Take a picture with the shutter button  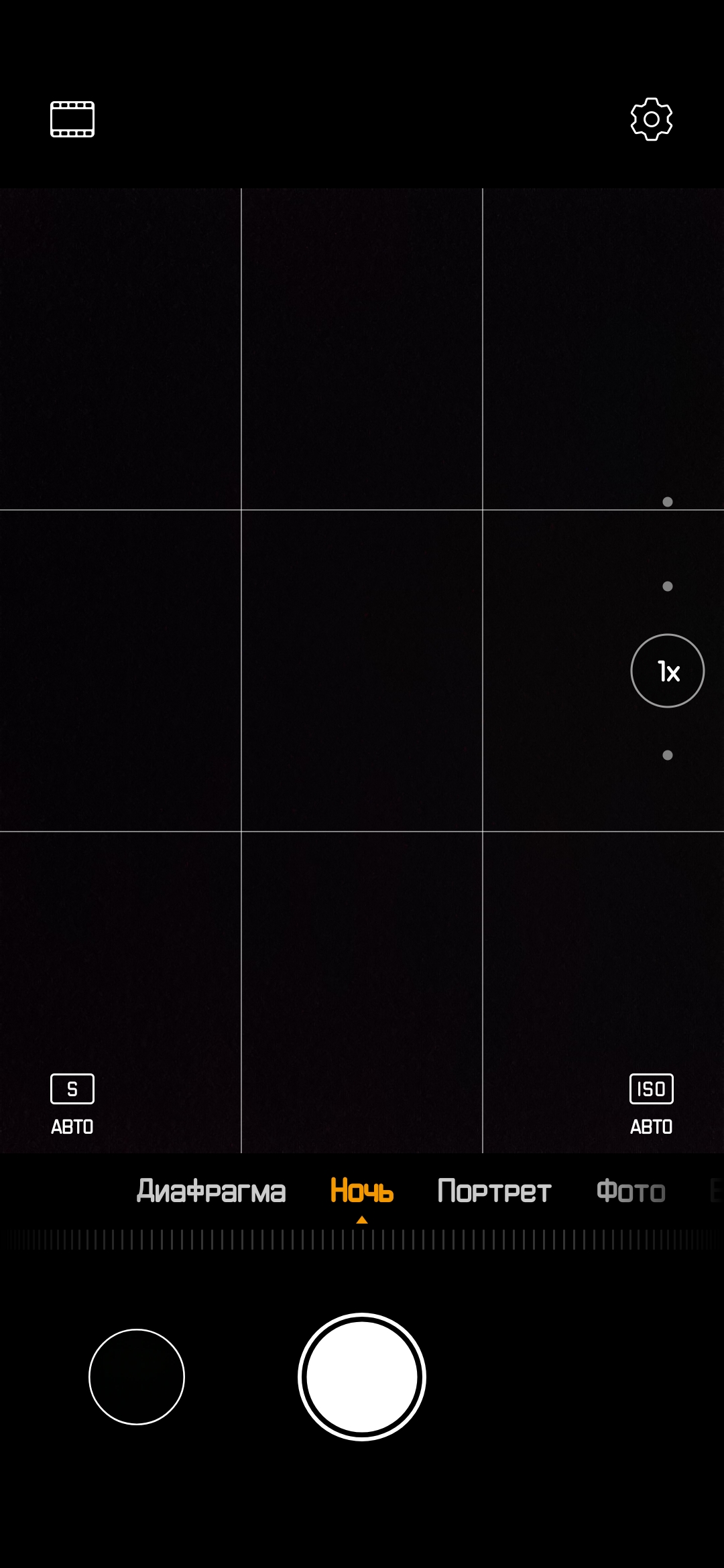pos(362,1376)
